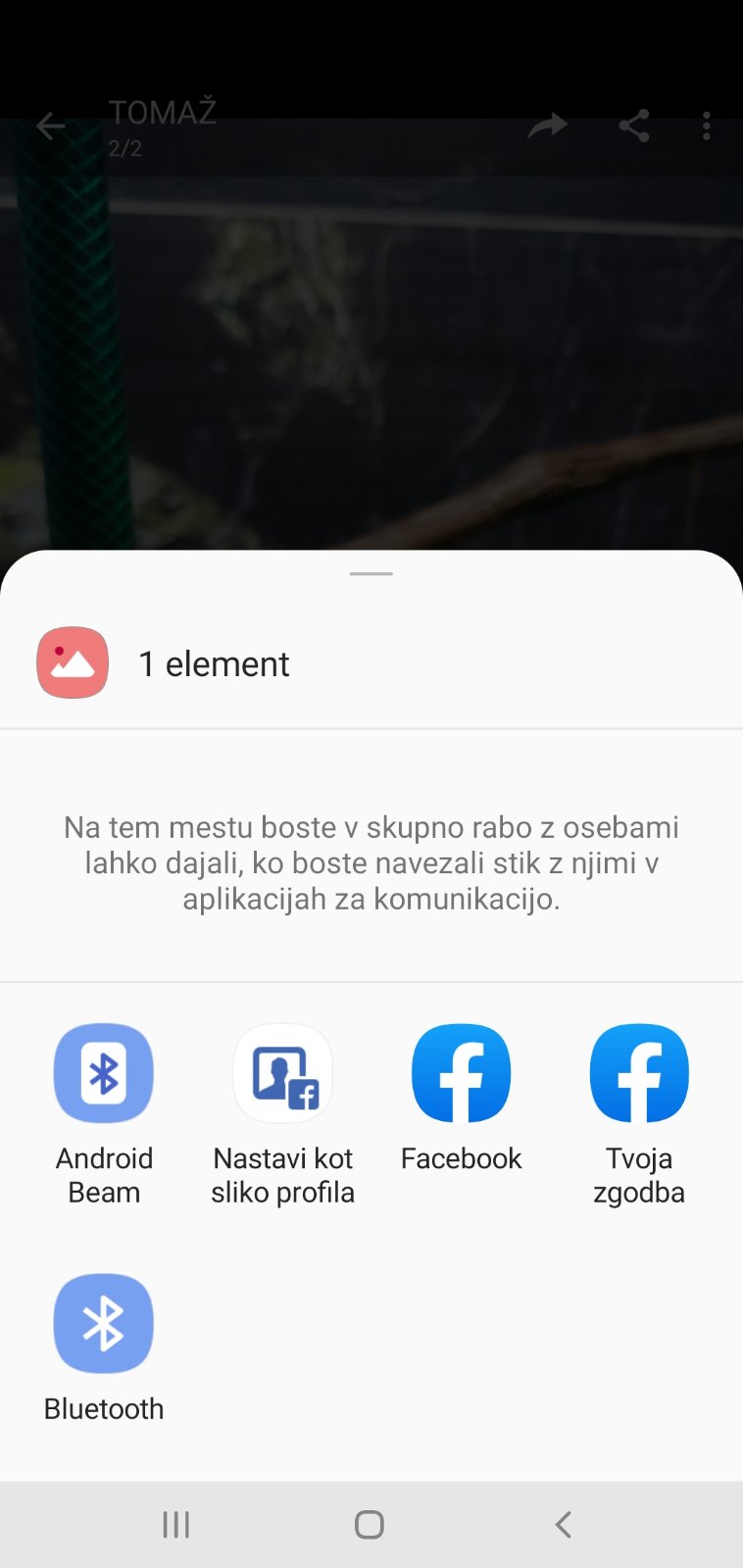Share the image to Facebook
The image size is (743, 1568).
click(x=461, y=1100)
